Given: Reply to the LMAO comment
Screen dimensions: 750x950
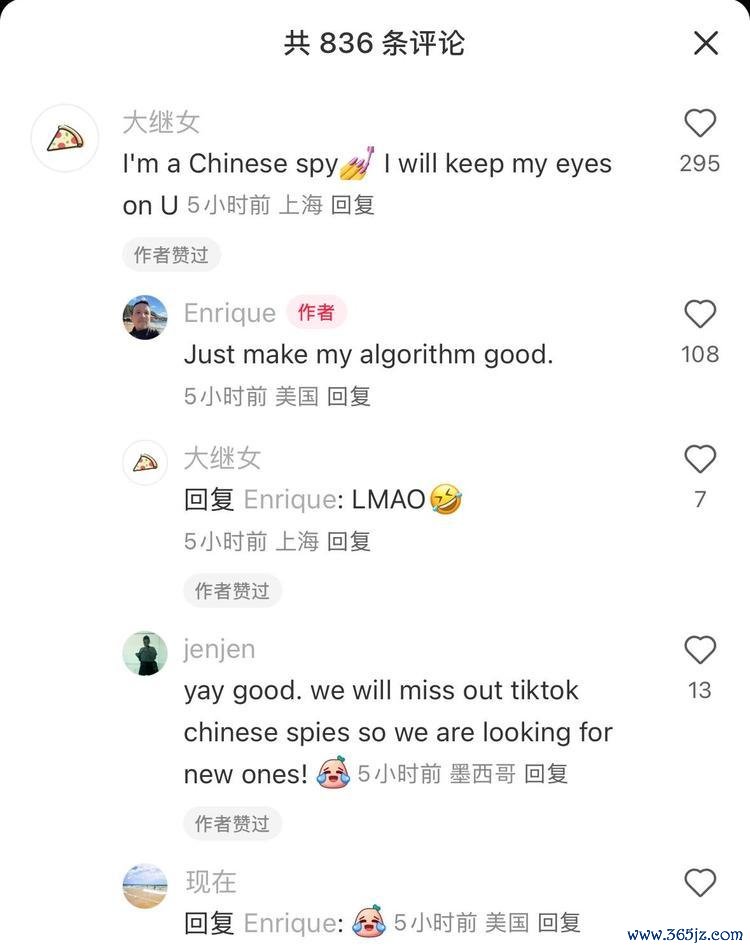Looking at the screenshot, I should coord(349,542).
